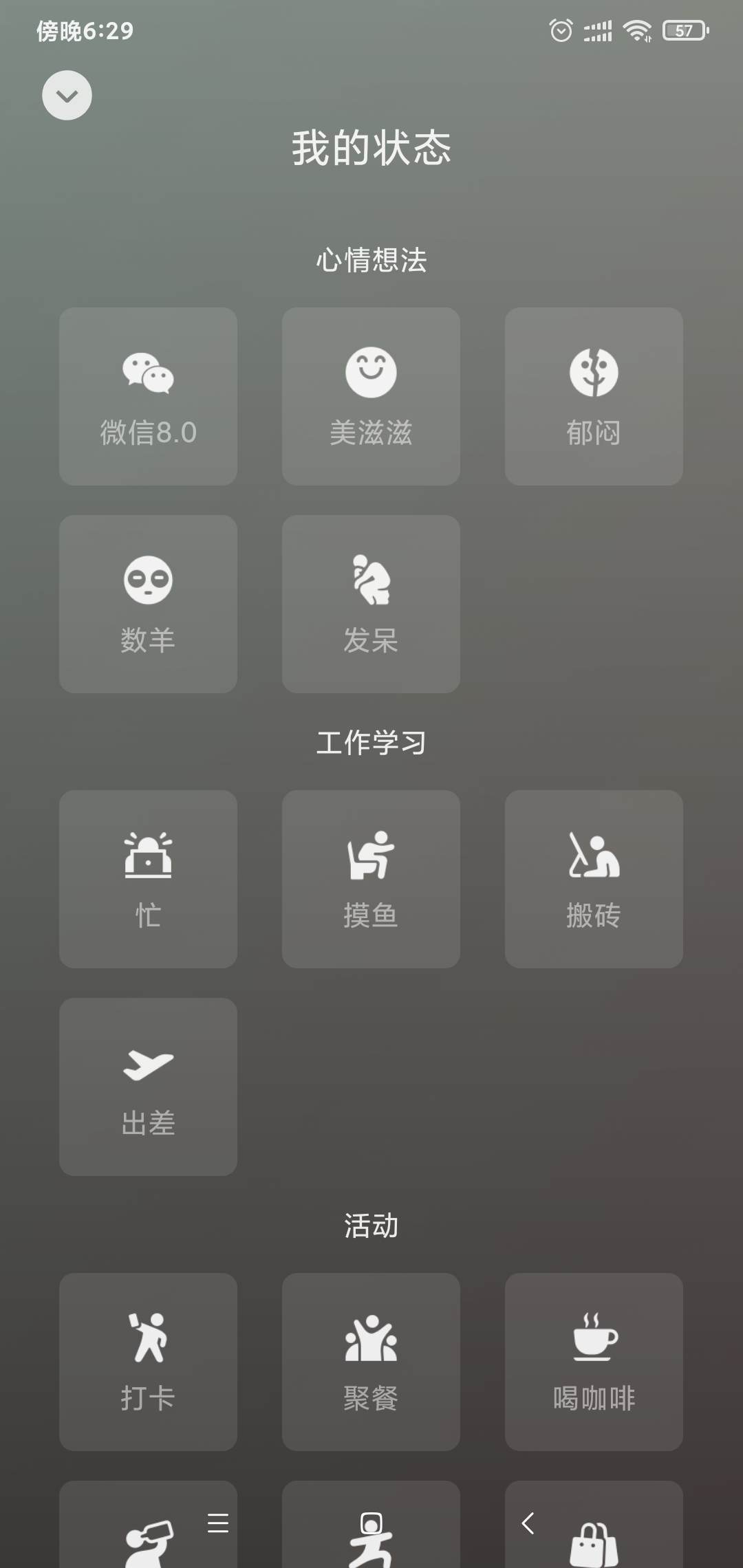Tap the system back button

pos(528,1523)
